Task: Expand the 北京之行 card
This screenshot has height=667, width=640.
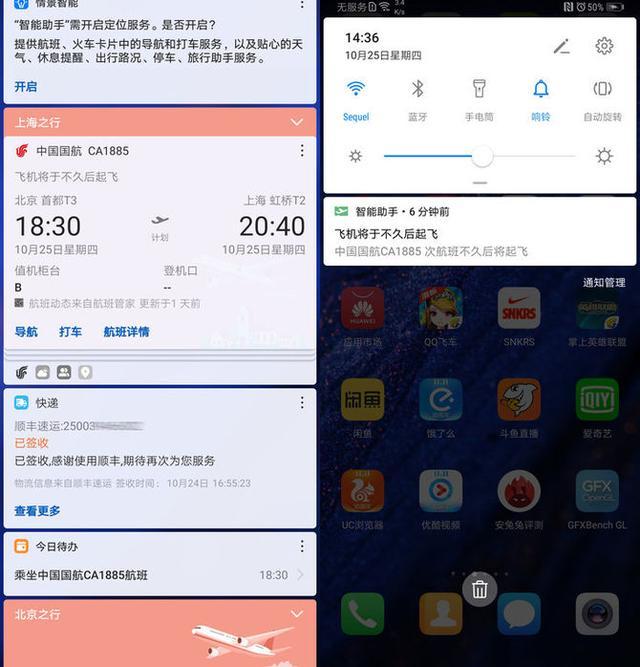Action: [x=296, y=613]
